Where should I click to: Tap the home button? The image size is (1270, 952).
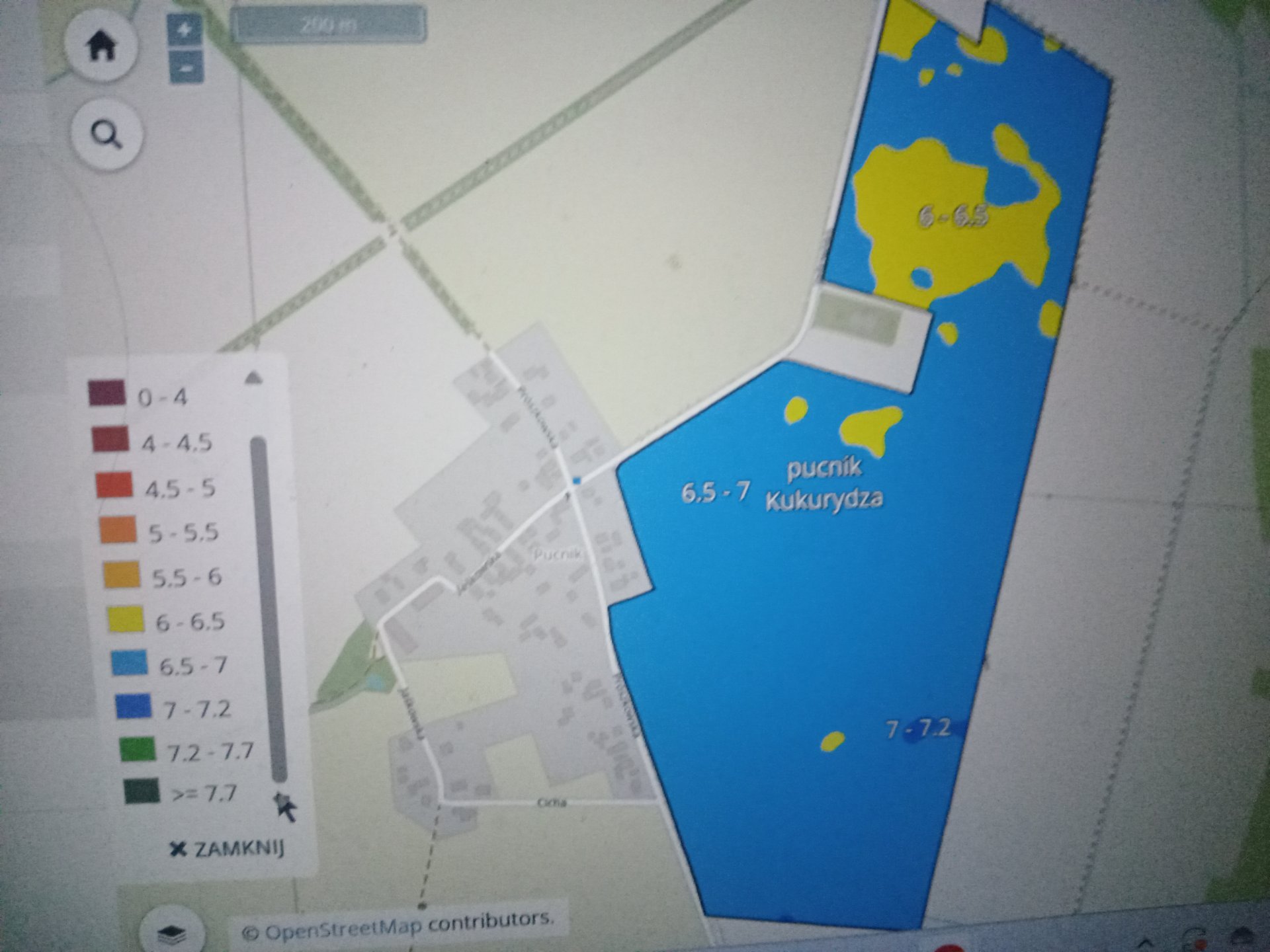tap(101, 46)
